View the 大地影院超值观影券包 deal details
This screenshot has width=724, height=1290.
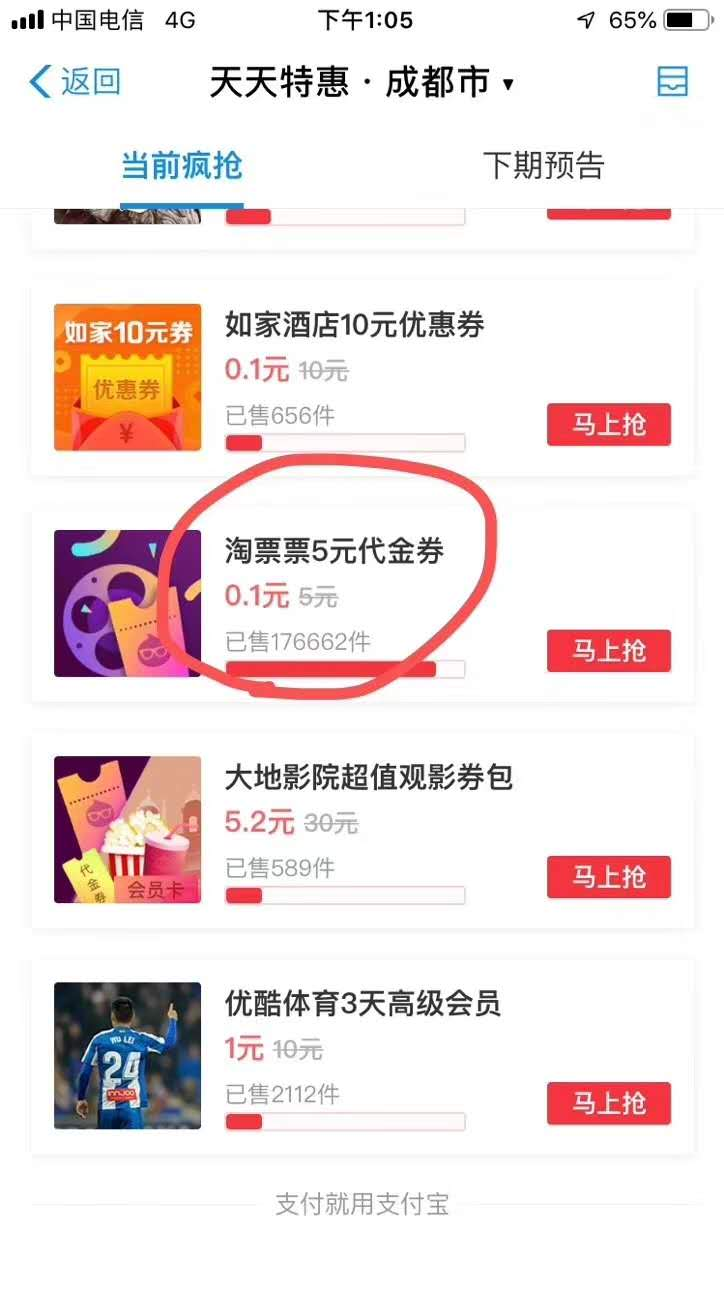(x=362, y=830)
